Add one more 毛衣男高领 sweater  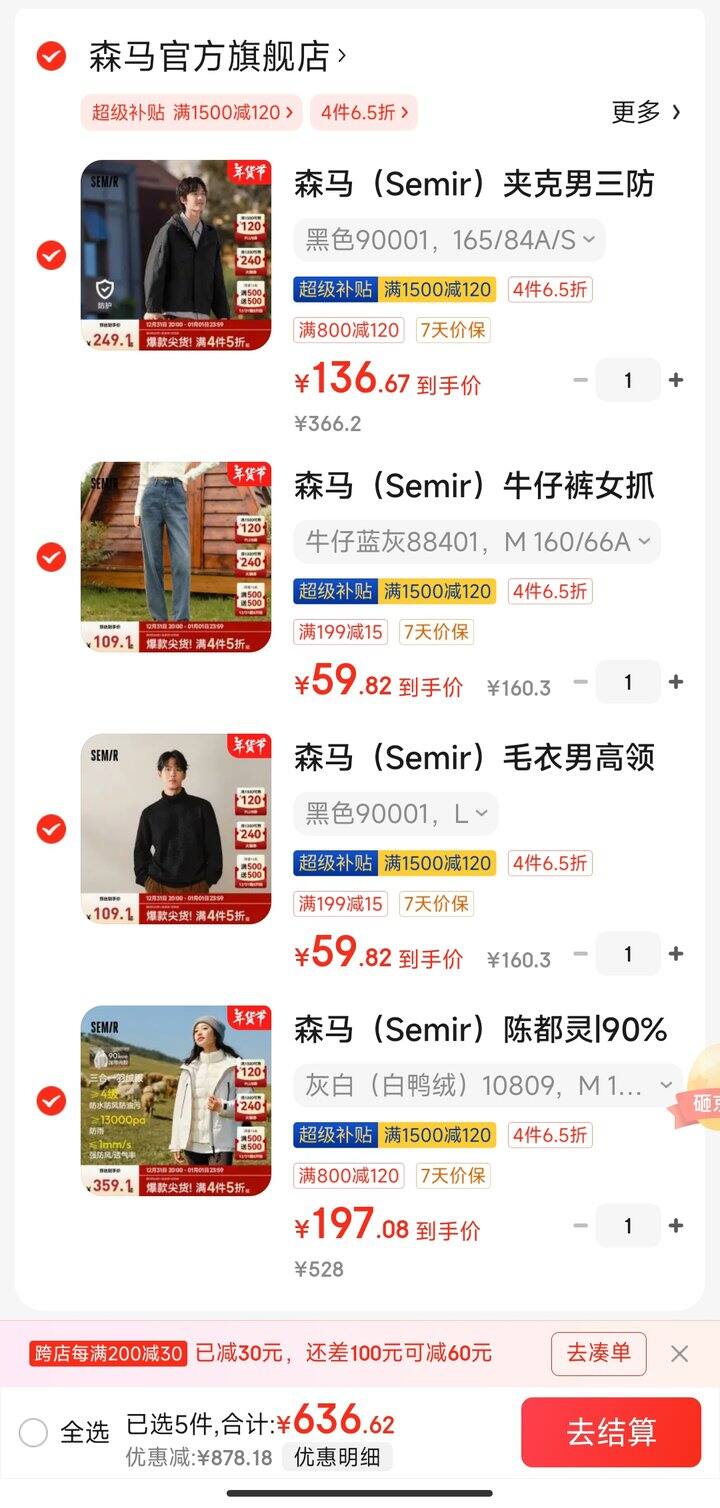(x=676, y=954)
